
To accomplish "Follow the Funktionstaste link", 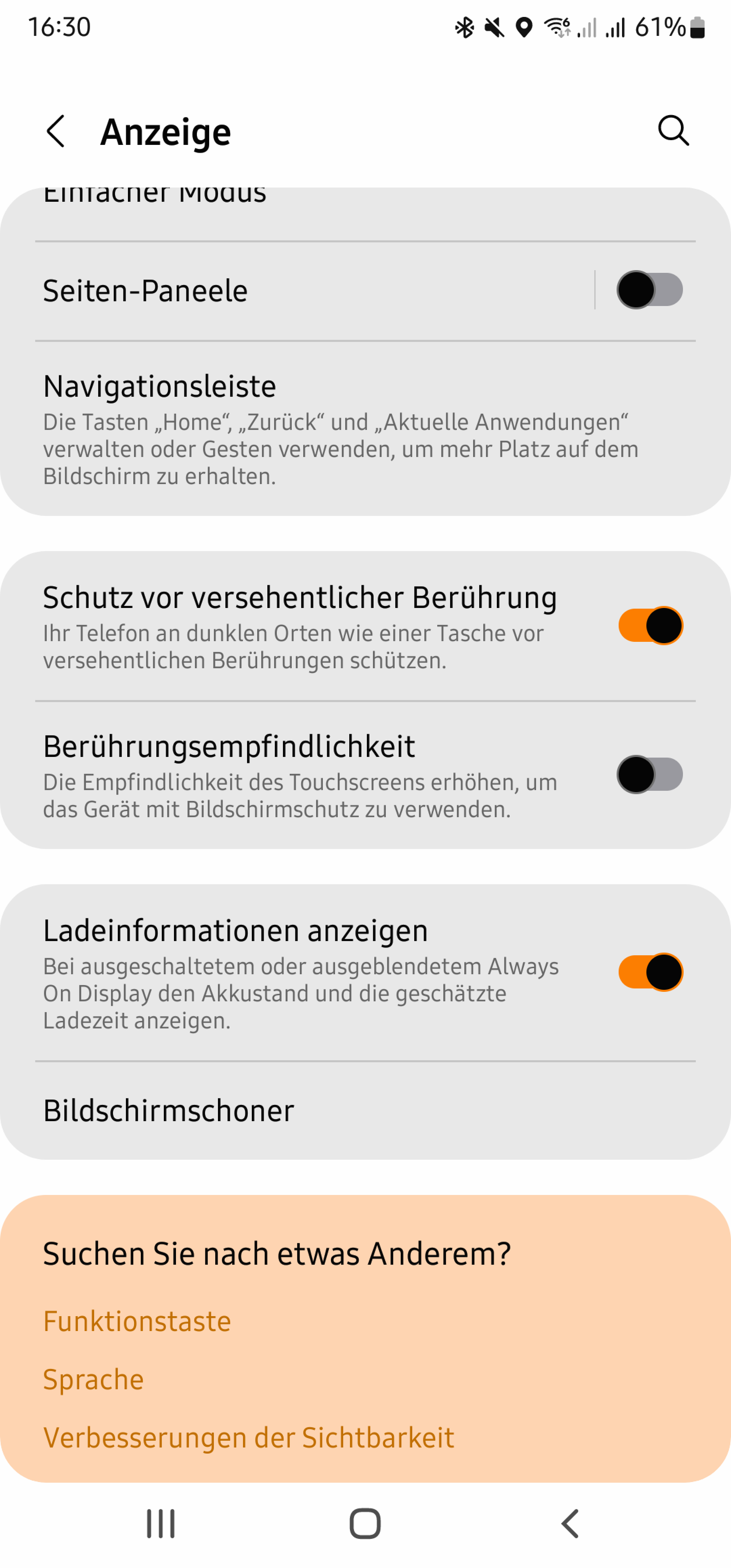I will [137, 1322].
